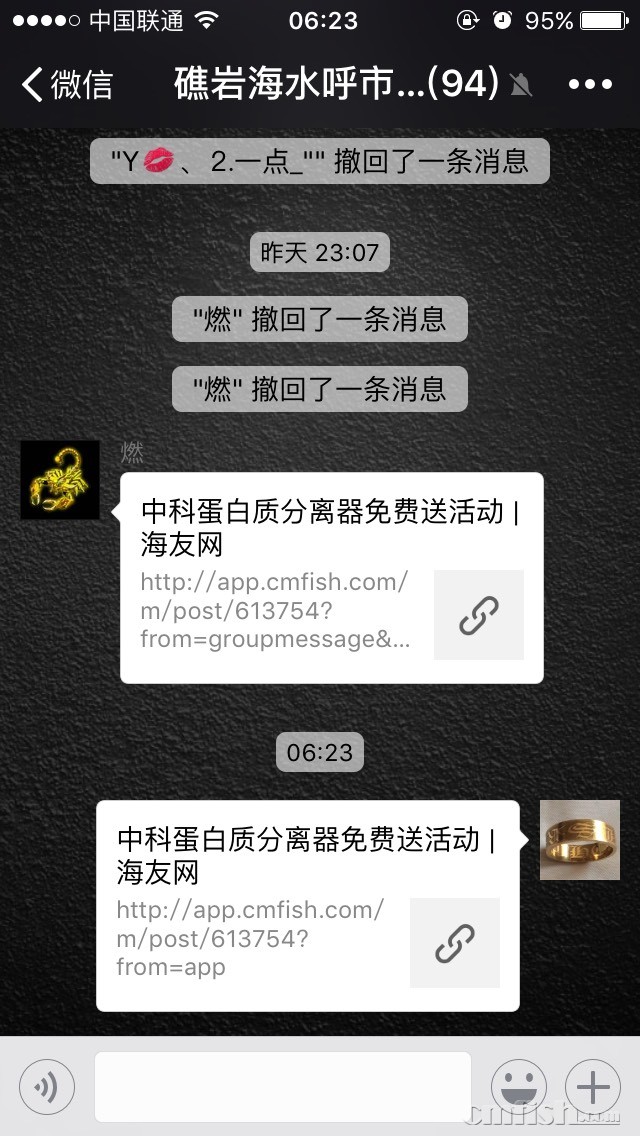Viewport: 640px width, 1136px height.
Task: Go back to the 微信 chat list
Action: (x=66, y=85)
